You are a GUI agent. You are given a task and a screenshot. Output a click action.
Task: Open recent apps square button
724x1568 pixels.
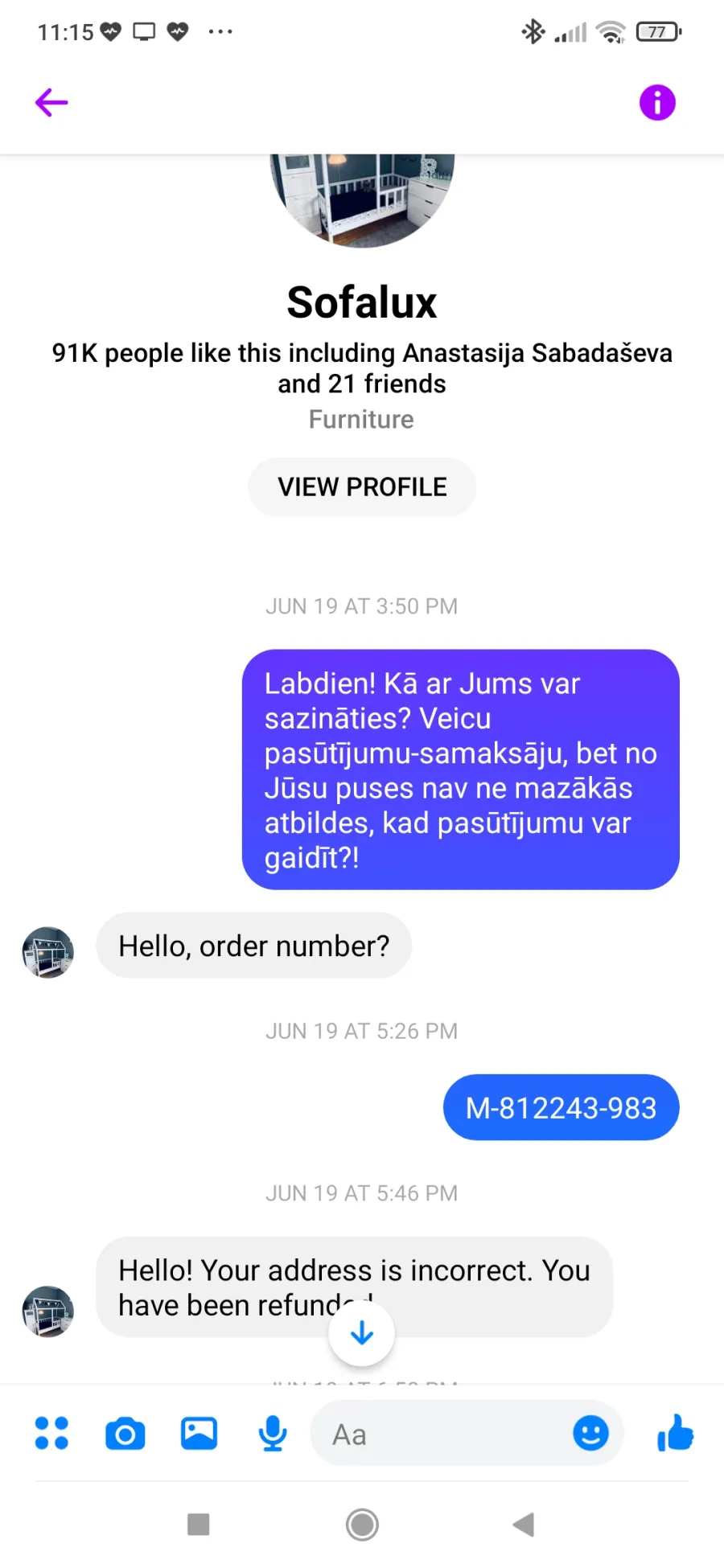(199, 1524)
